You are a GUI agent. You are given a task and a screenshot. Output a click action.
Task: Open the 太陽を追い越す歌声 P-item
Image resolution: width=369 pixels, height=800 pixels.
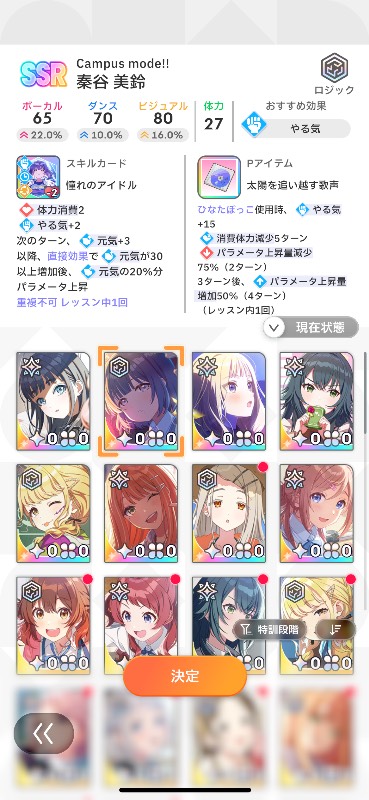[x=219, y=177]
